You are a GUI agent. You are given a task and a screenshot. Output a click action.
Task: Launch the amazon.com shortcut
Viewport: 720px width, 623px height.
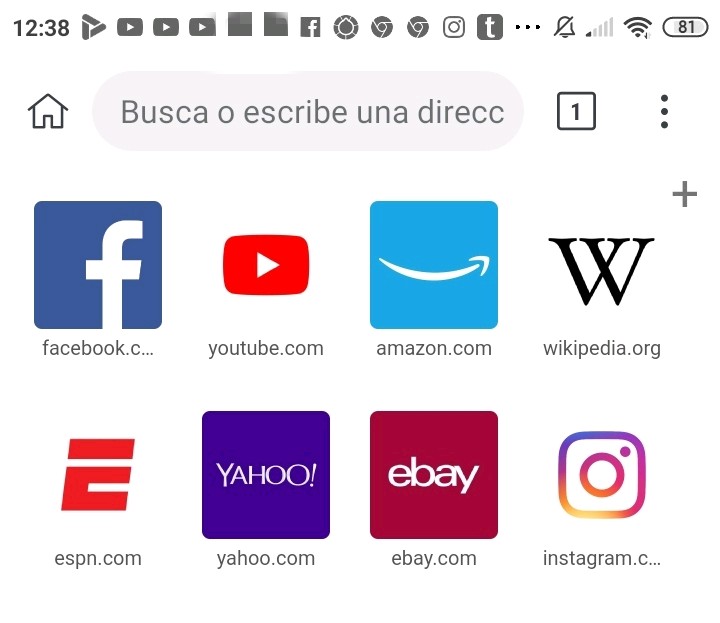click(434, 265)
